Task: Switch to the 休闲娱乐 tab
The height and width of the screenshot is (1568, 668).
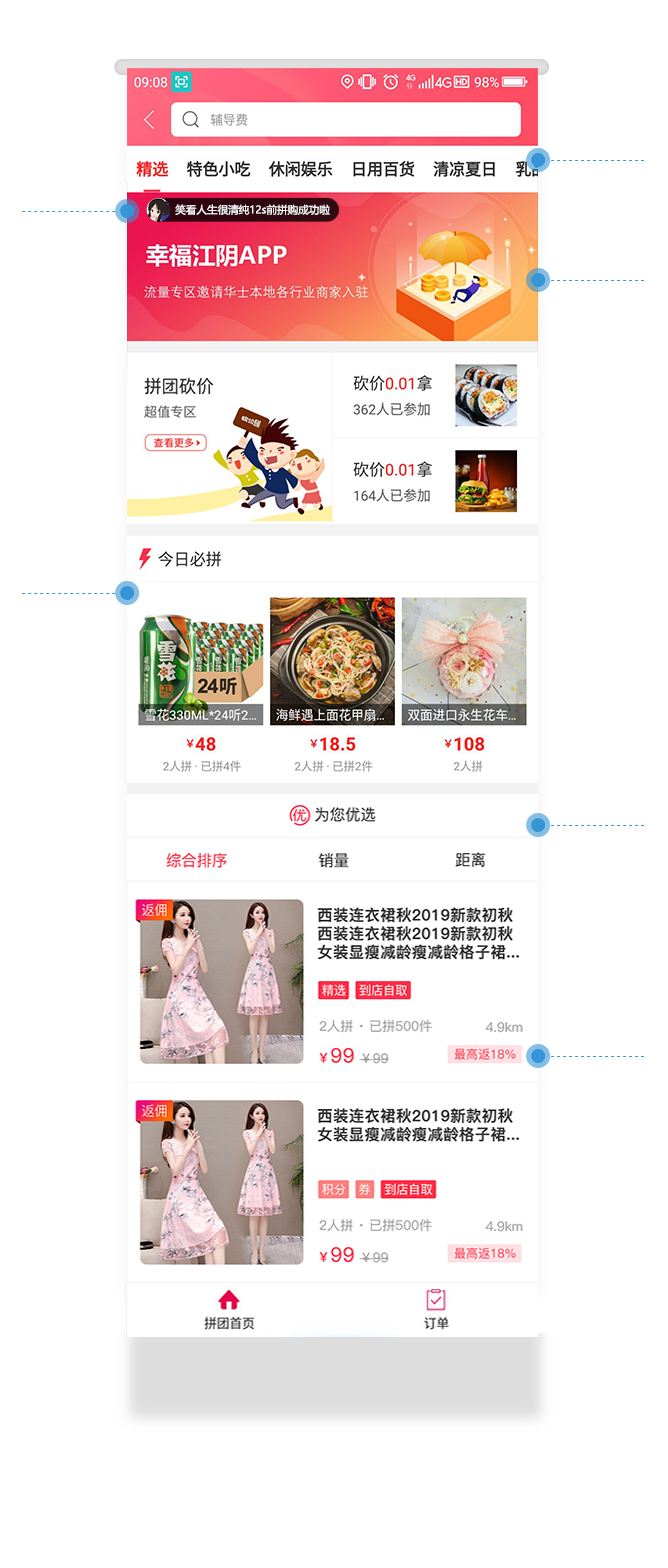Action: pos(300,169)
